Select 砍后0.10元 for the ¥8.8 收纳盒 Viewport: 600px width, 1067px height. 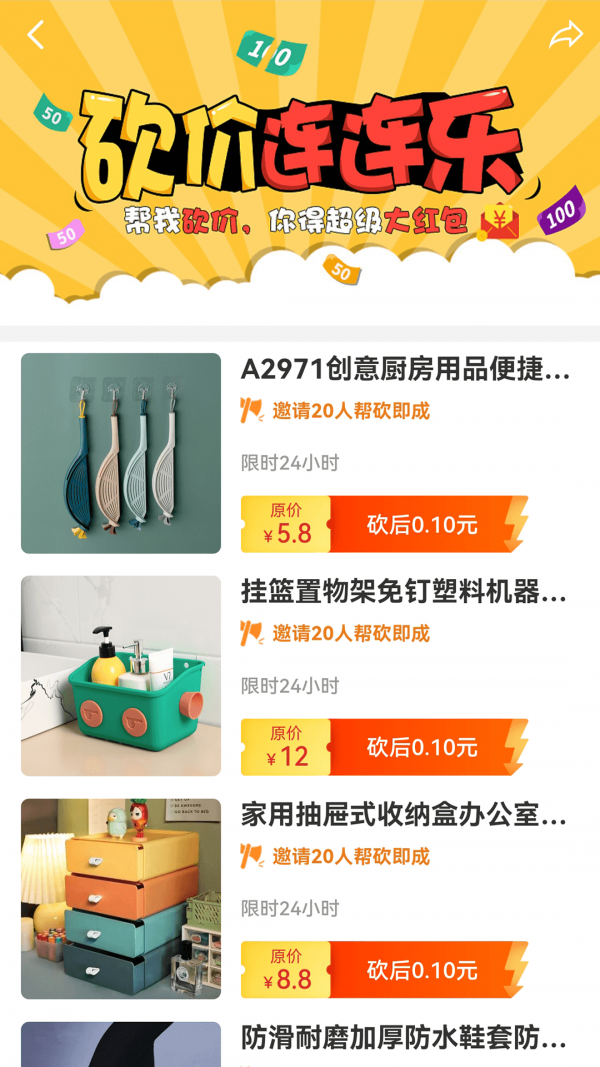(x=424, y=971)
